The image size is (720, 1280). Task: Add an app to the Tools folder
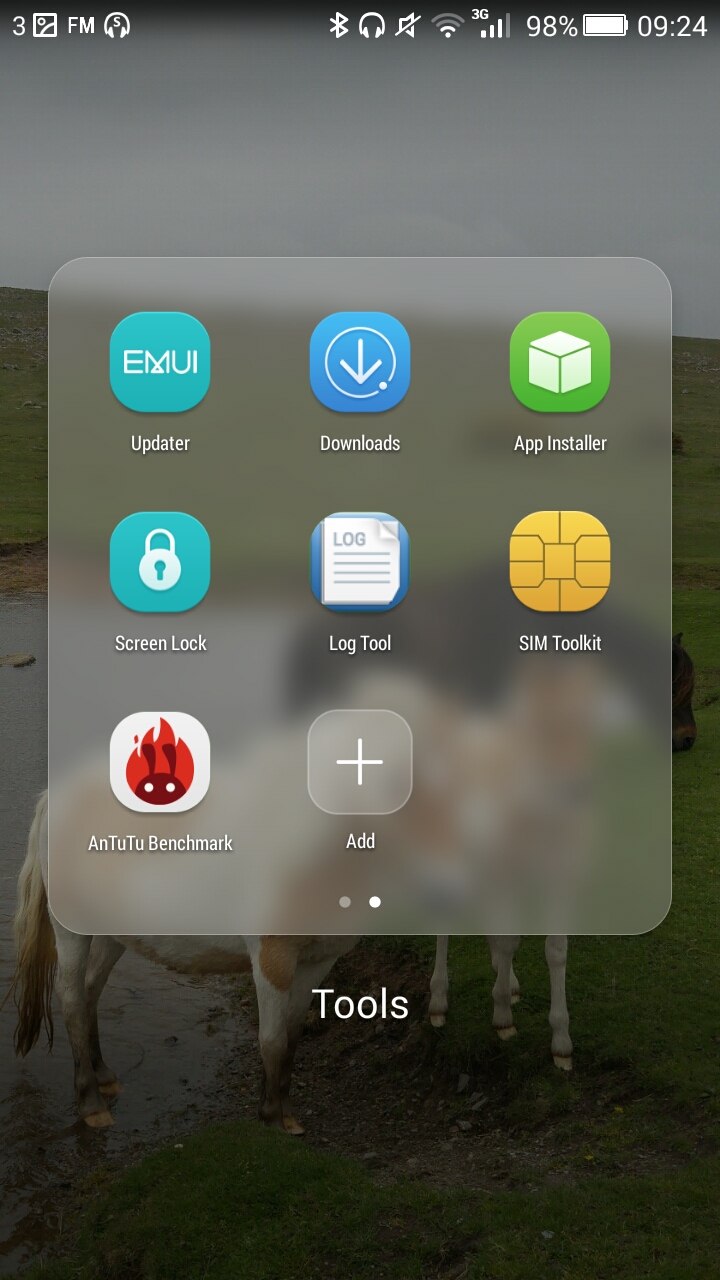(x=360, y=762)
